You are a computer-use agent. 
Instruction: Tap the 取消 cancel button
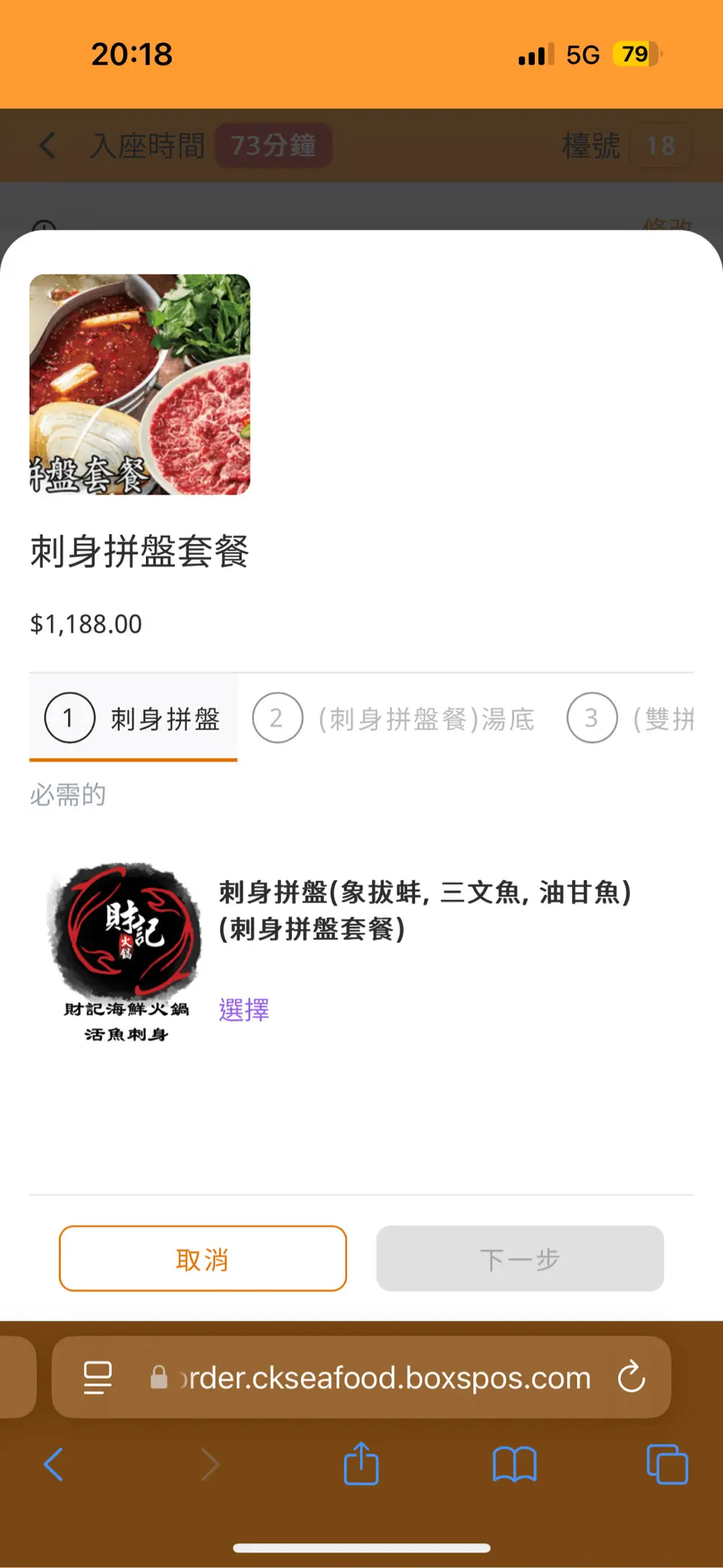[203, 1259]
